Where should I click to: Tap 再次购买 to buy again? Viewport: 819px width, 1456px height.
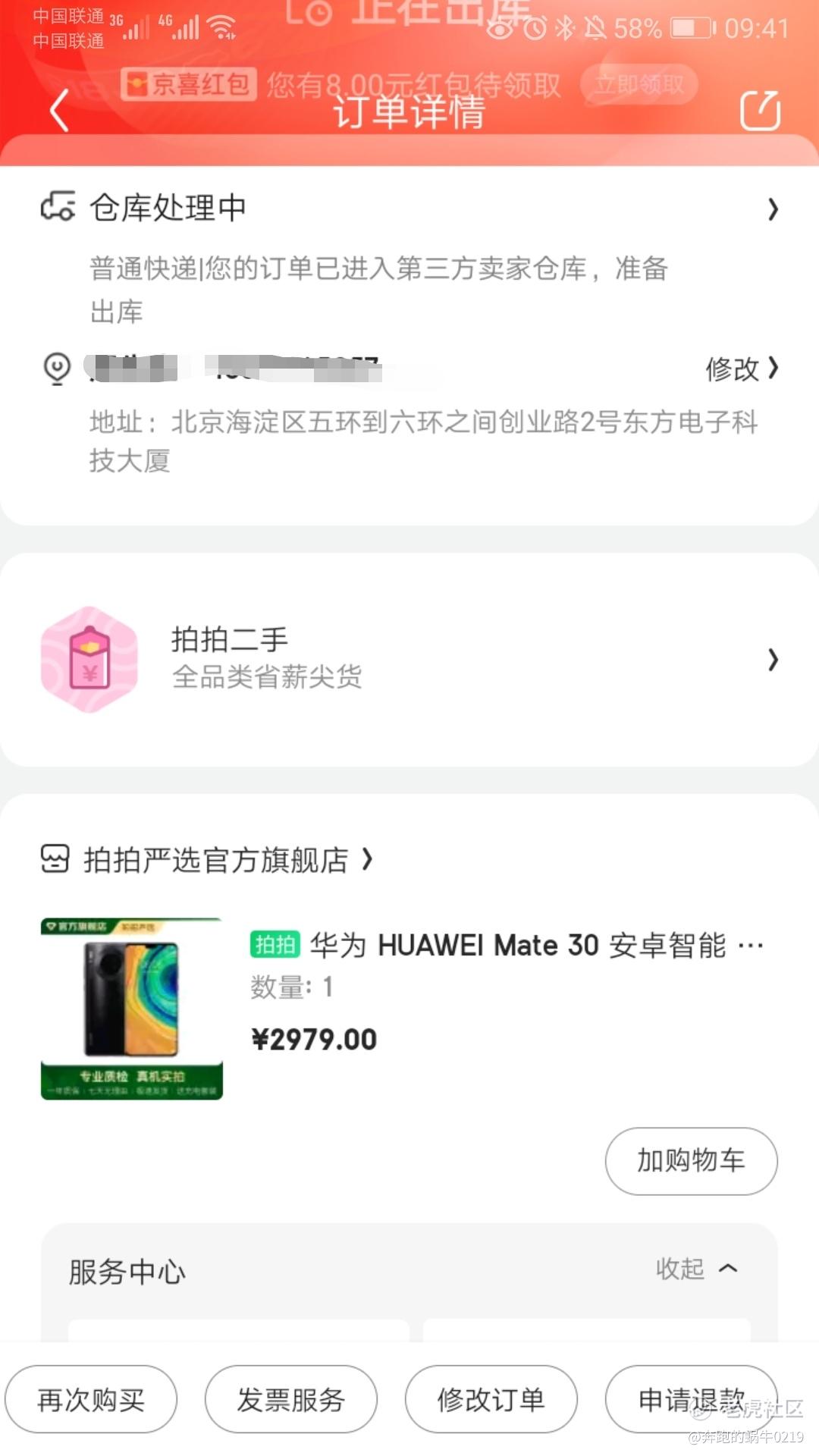point(91,1400)
